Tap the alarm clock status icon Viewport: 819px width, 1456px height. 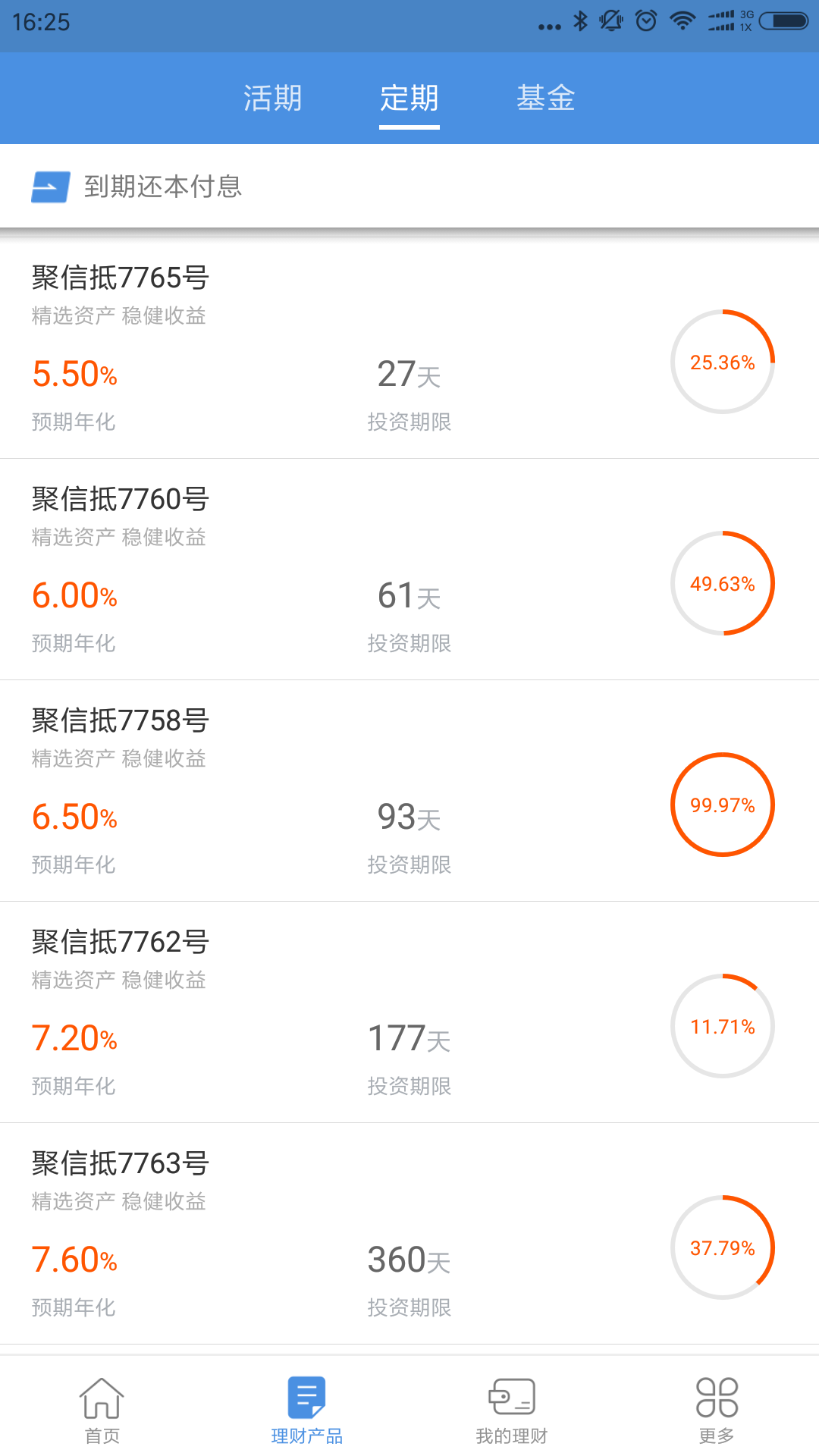645,22
